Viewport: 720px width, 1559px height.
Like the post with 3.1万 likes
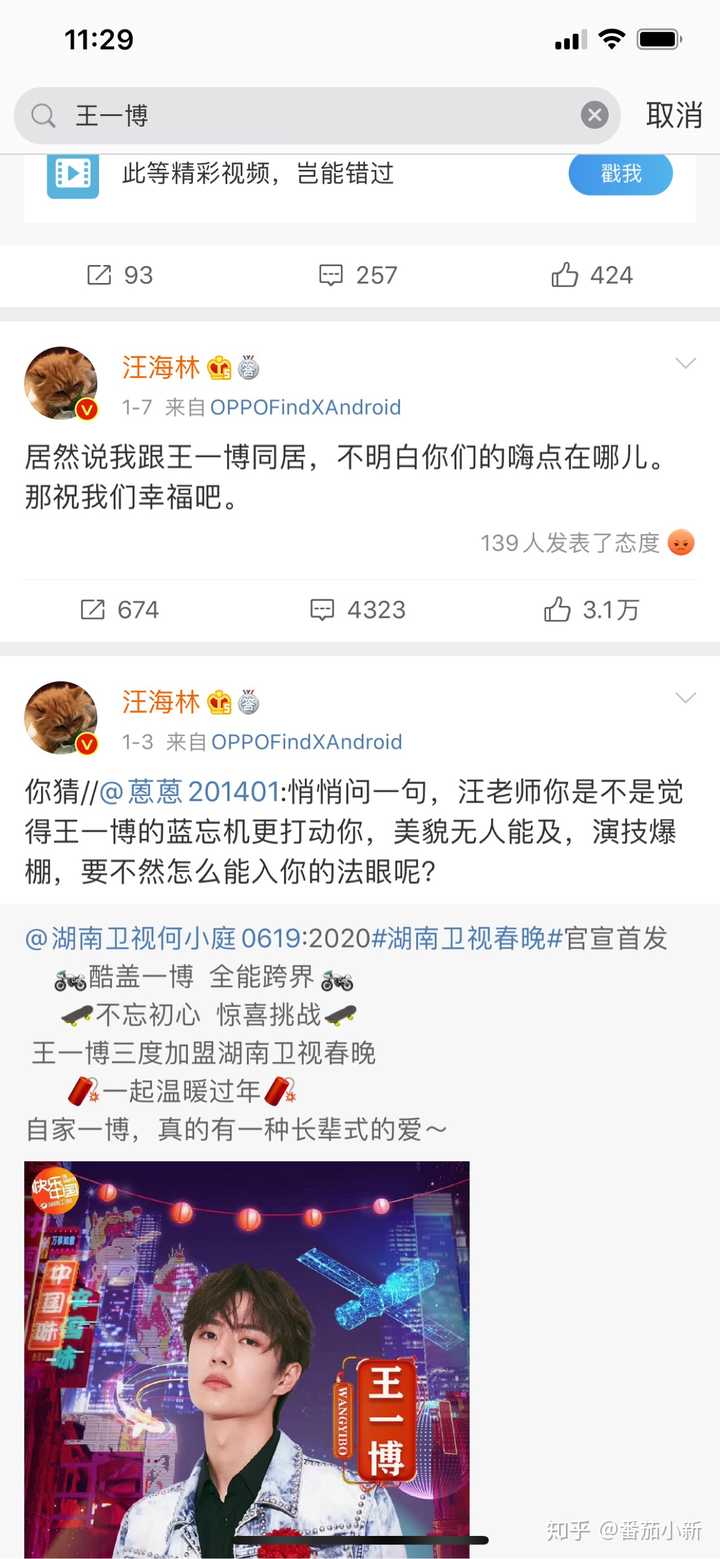pyautogui.click(x=591, y=609)
